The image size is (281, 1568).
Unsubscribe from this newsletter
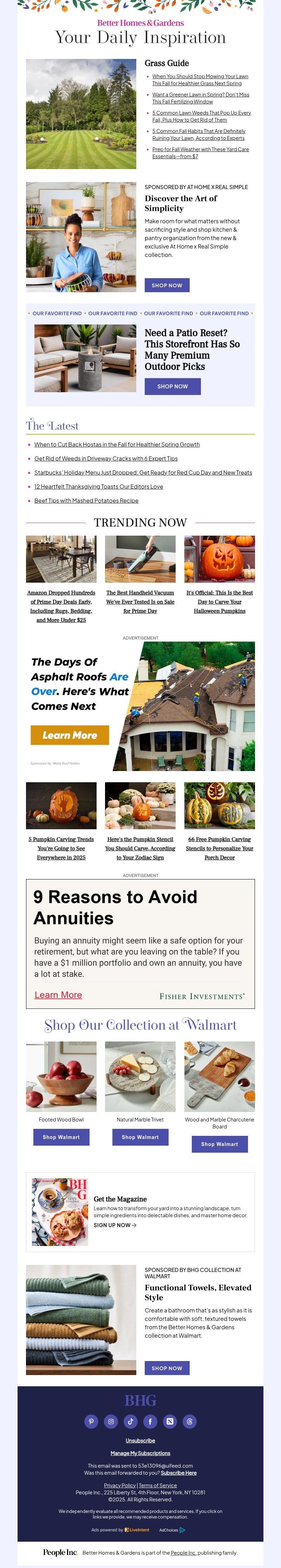(x=140, y=1440)
